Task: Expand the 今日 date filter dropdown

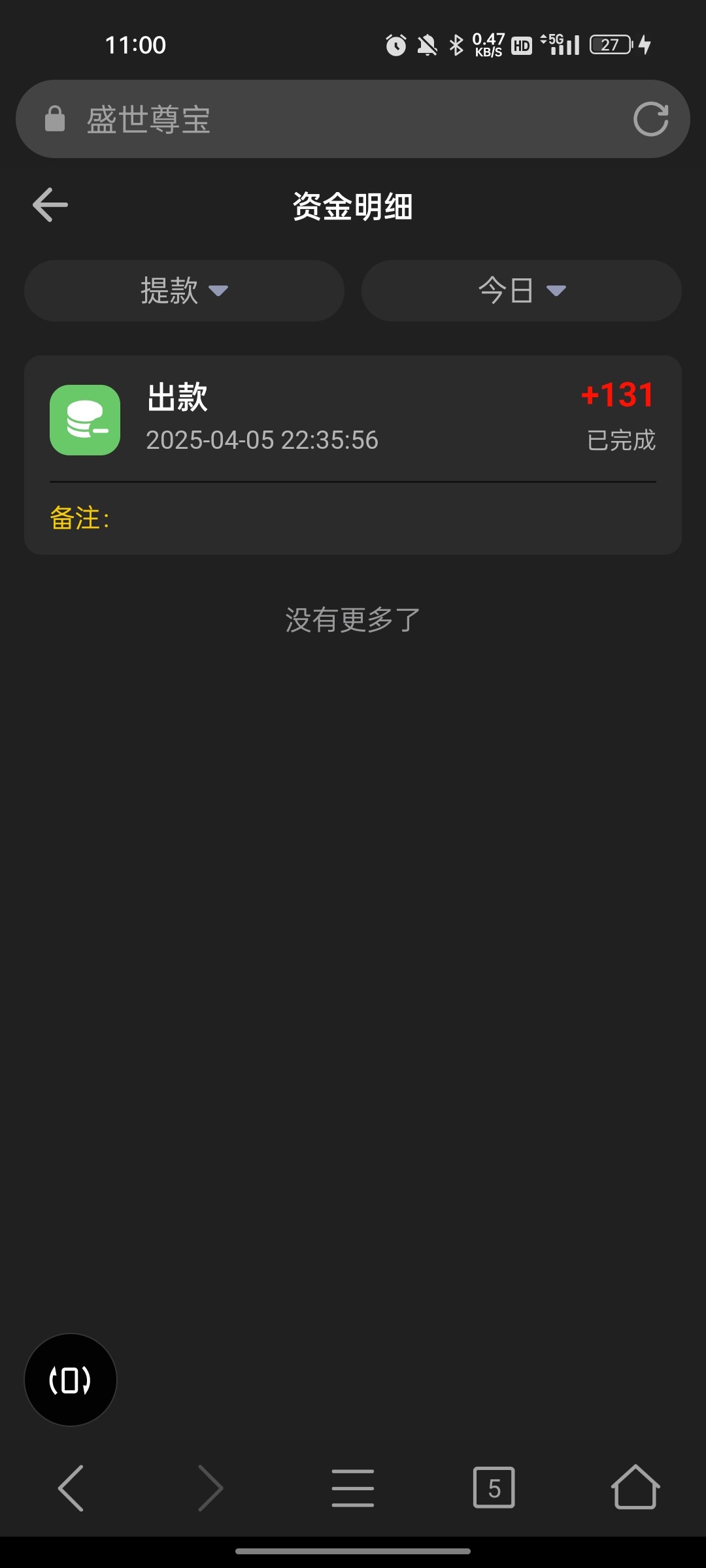Action: tap(521, 291)
